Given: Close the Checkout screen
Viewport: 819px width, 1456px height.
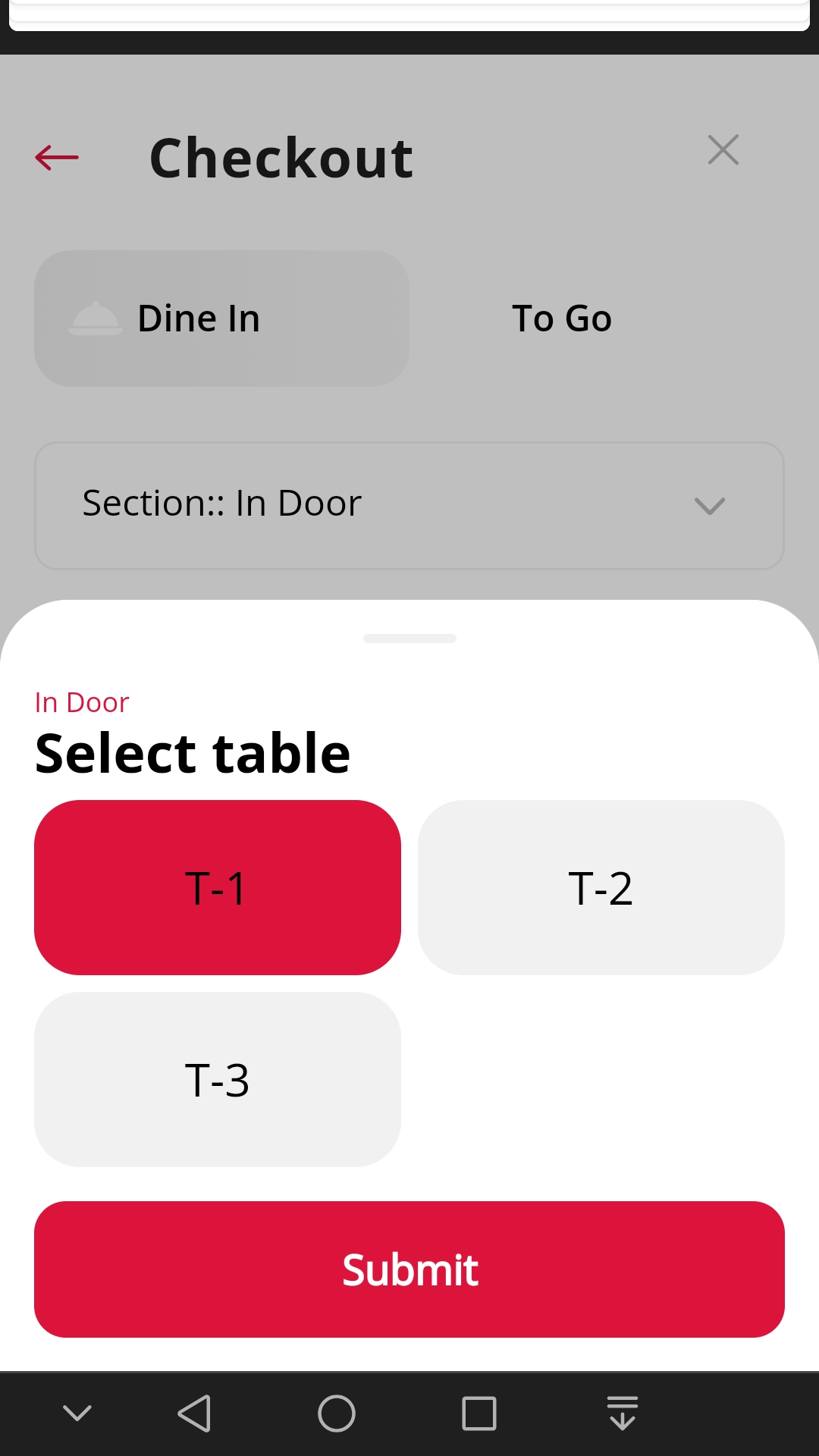Looking at the screenshot, I should pyautogui.click(x=723, y=150).
